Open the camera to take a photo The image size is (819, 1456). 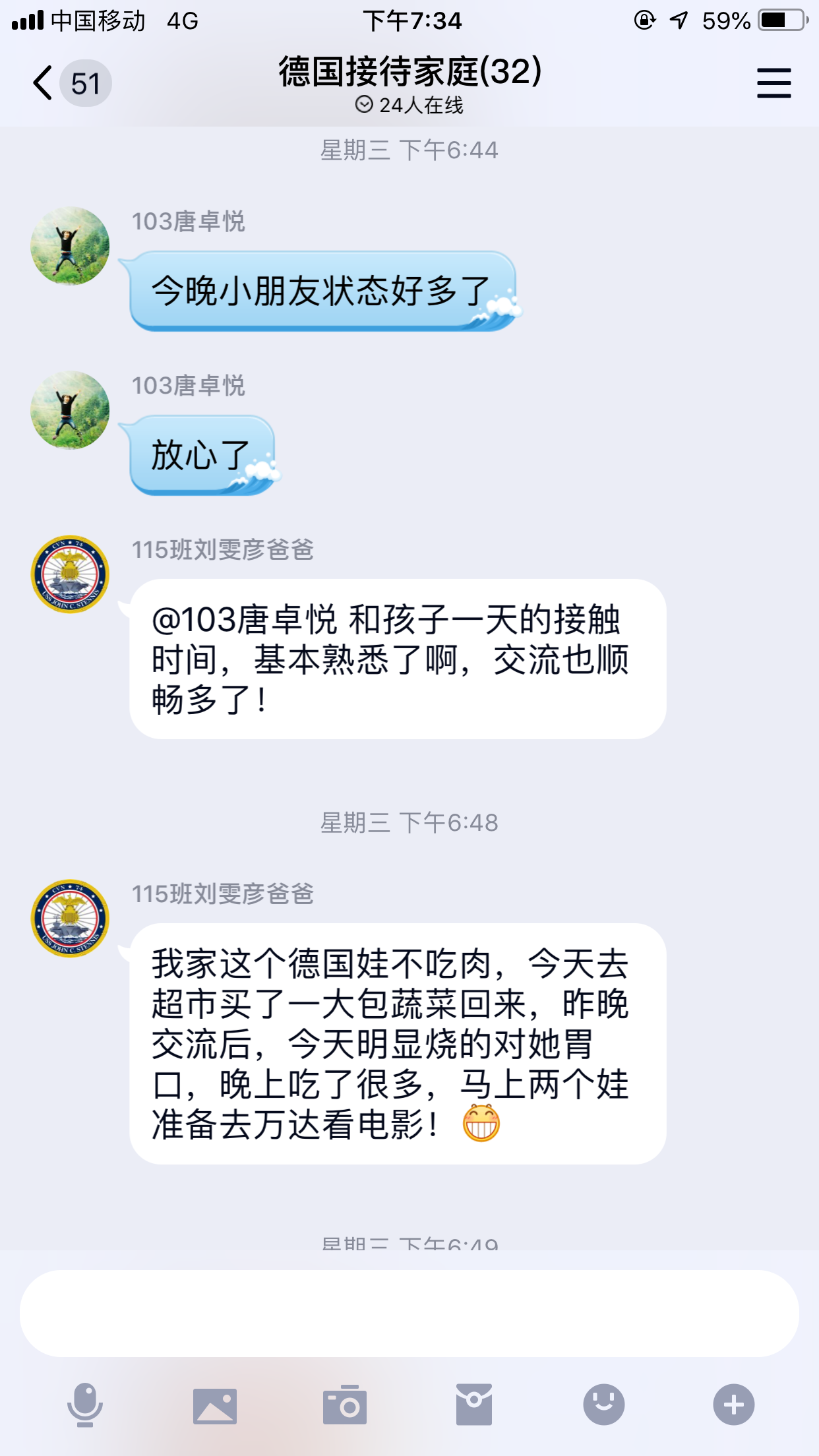pos(344,1405)
